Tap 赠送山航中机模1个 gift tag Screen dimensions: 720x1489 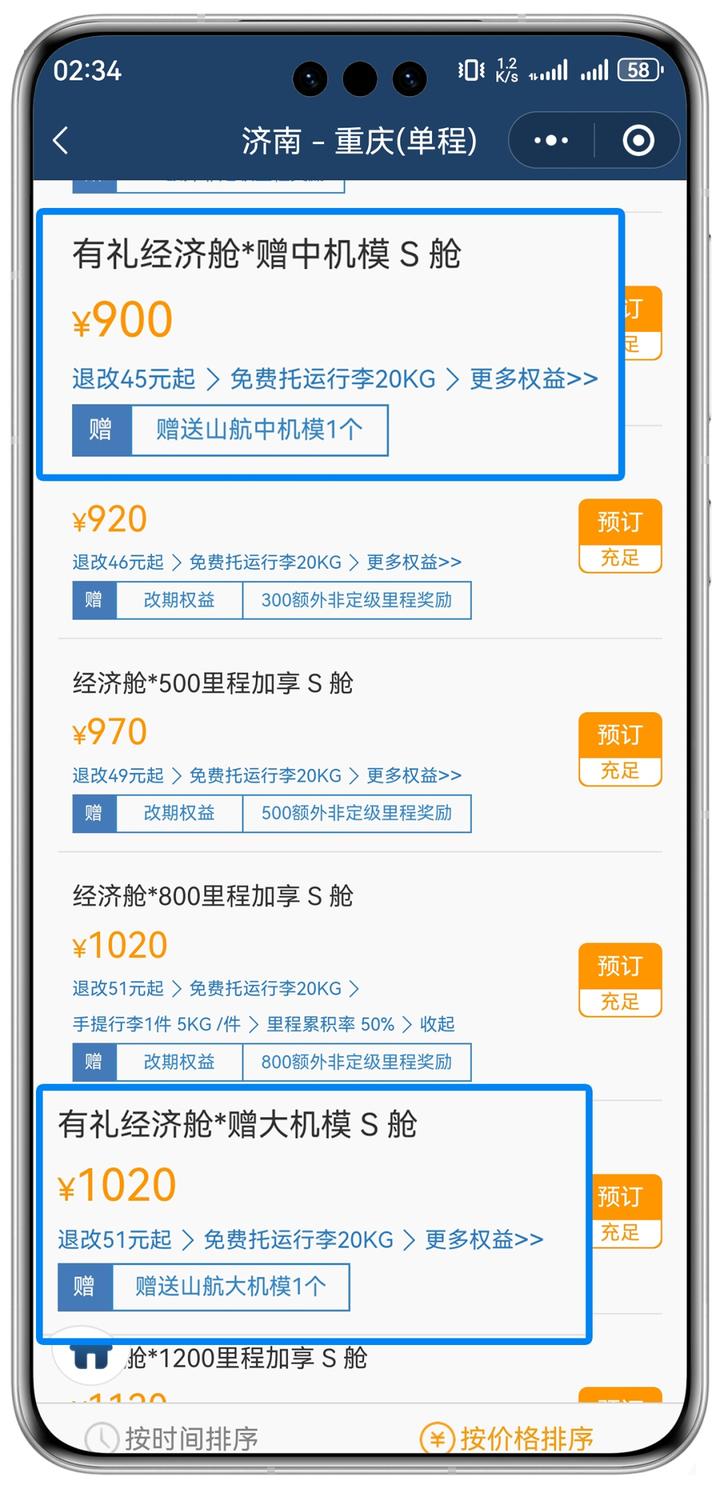259,430
